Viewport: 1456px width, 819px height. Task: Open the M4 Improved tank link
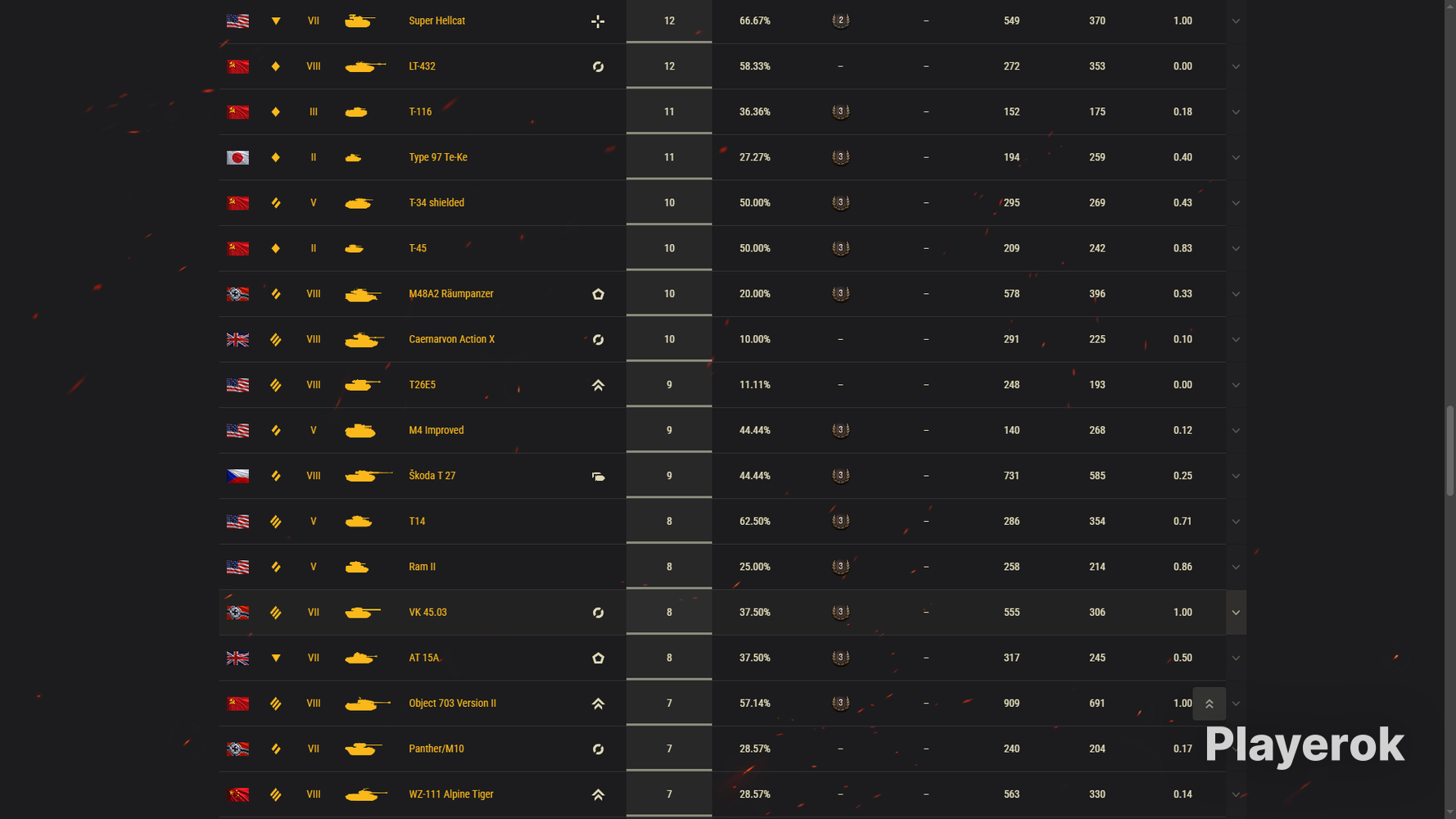[x=436, y=430]
